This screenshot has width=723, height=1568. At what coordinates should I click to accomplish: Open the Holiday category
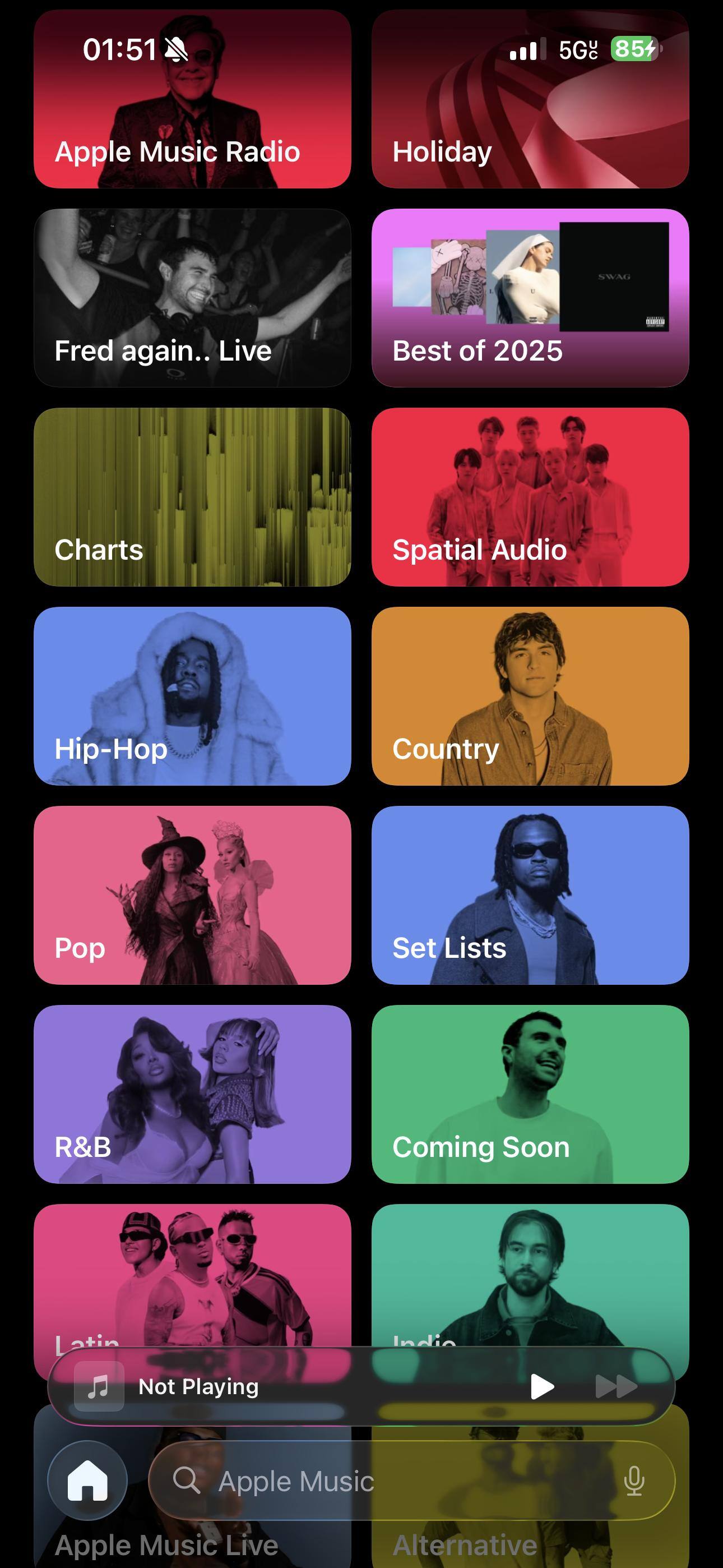tap(530, 100)
